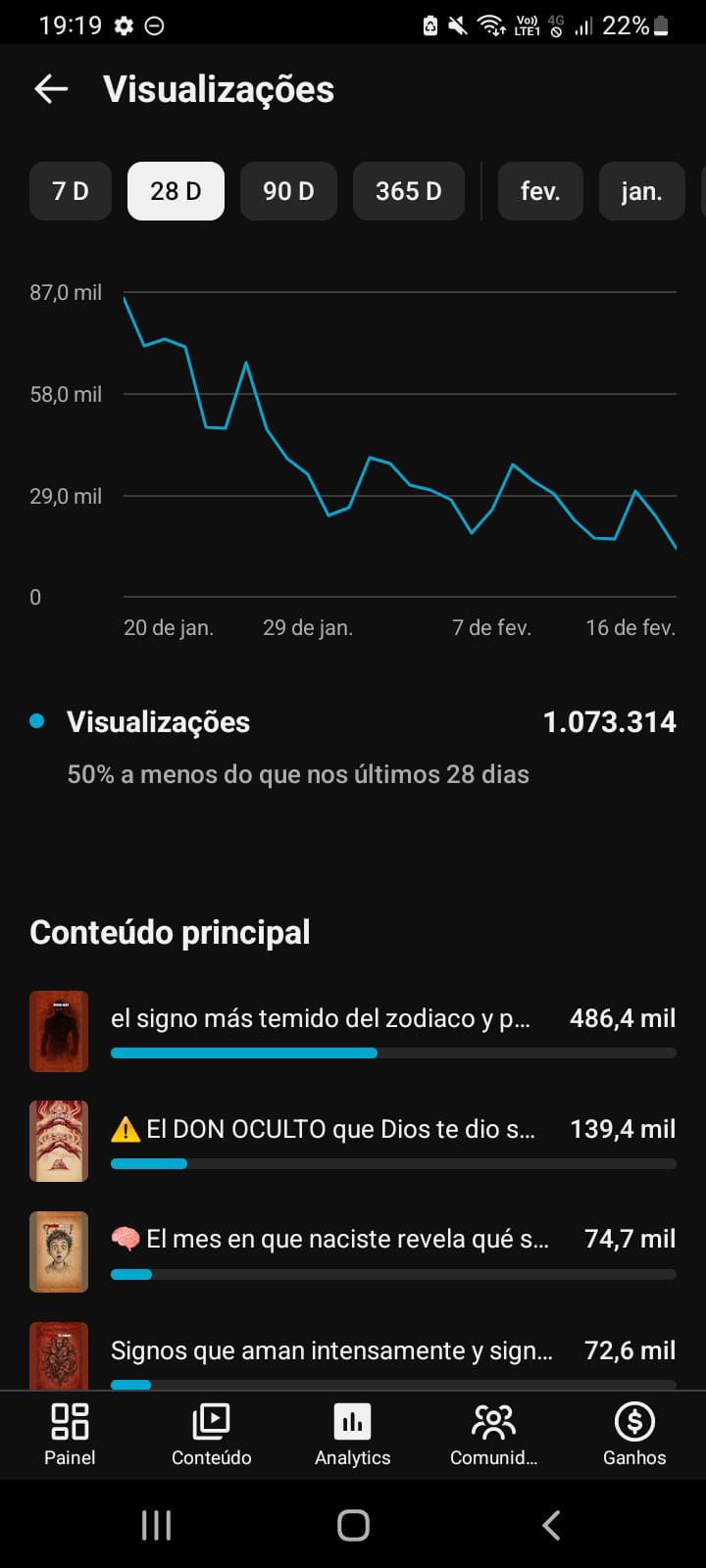Go back from the Visualizações screen
This screenshot has height=1568, width=706.
[x=51, y=89]
